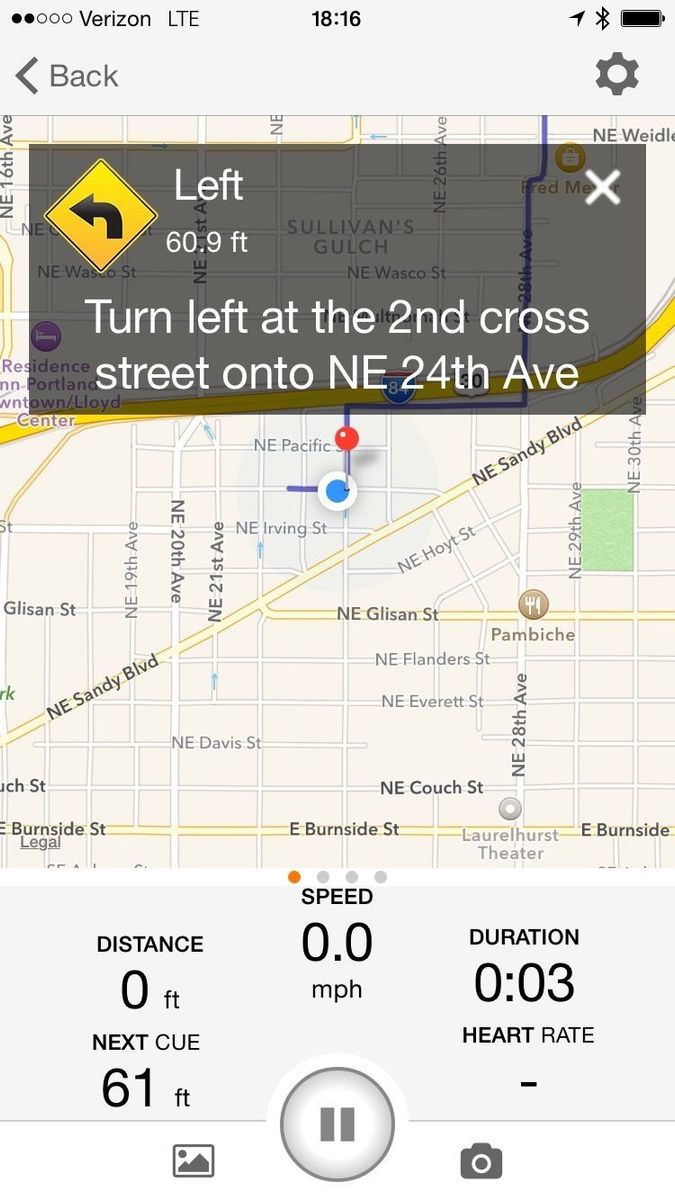Select the Laurelhurst Theater map marker
The height and width of the screenshot is (1200, 675).
(x=510, y=808)
